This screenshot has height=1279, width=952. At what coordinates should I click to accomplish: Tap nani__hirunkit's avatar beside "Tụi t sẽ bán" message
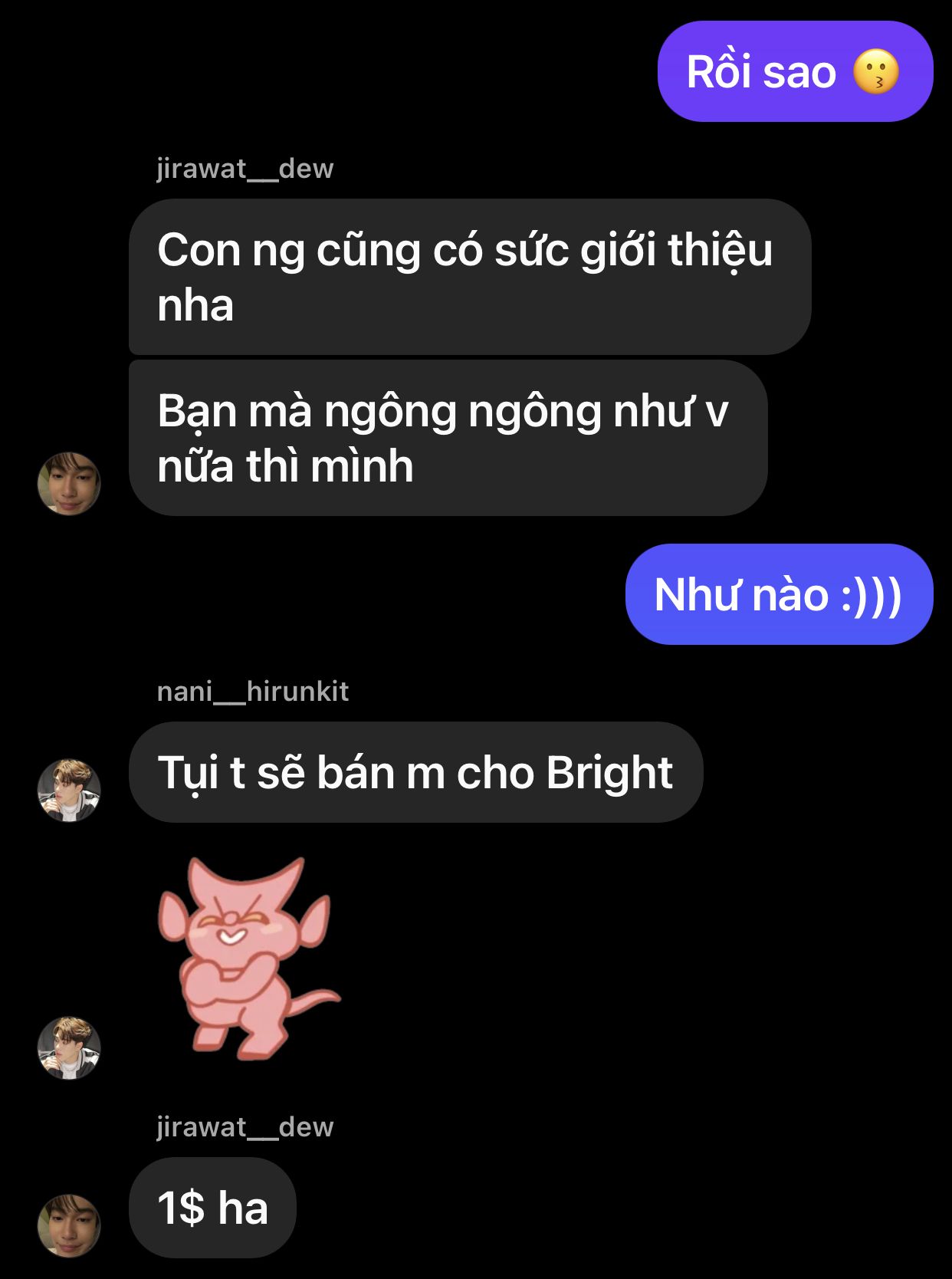click(69, 791)
